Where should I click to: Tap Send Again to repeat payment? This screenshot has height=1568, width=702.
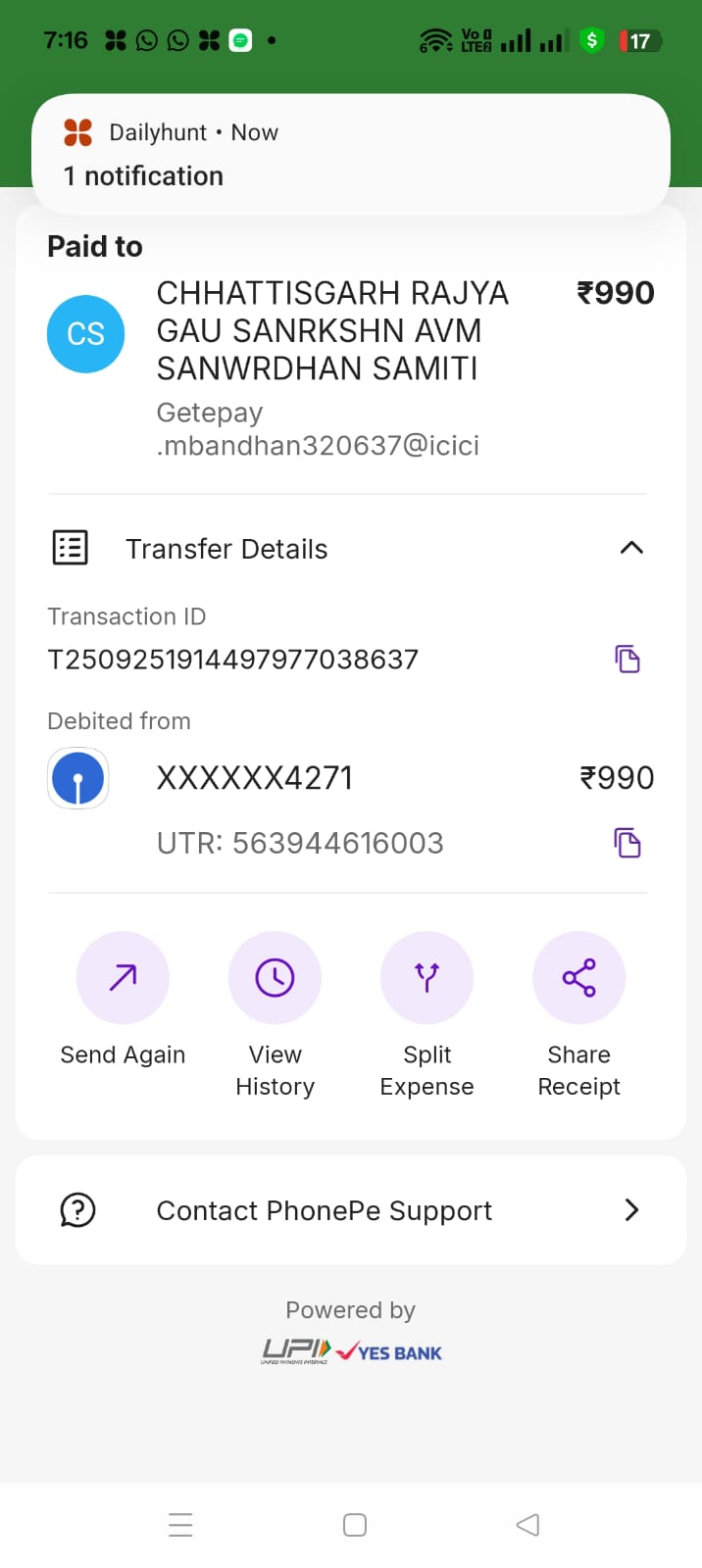(123, 978)
